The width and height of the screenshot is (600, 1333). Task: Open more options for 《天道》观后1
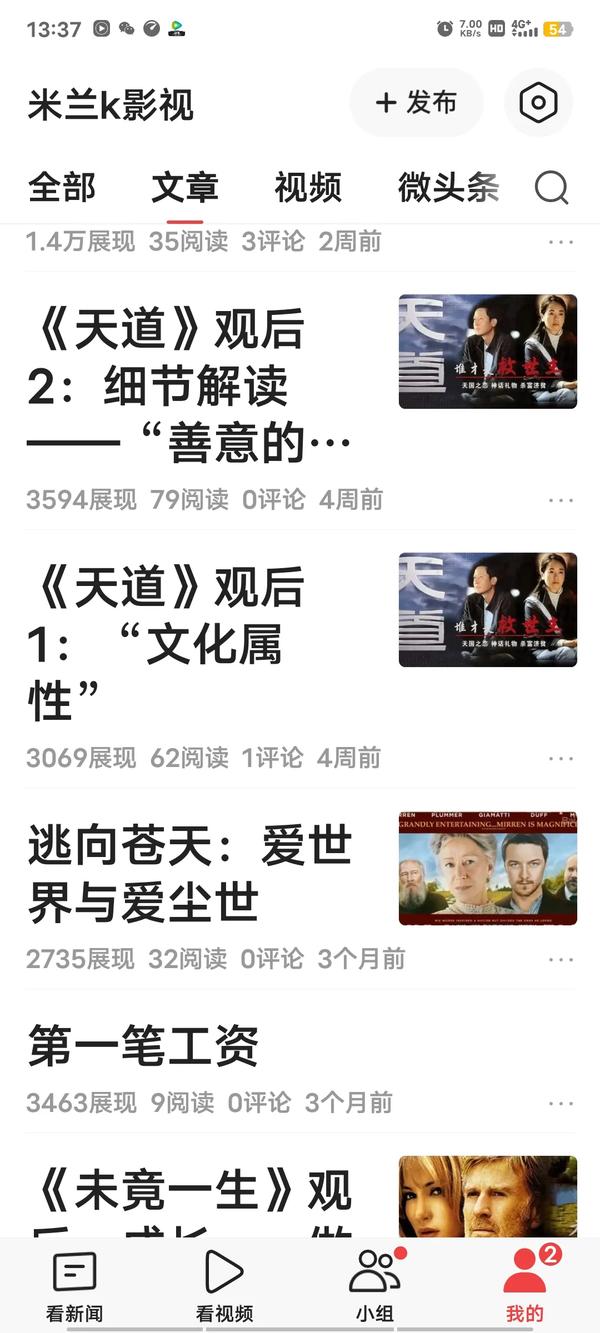[561, 758]
